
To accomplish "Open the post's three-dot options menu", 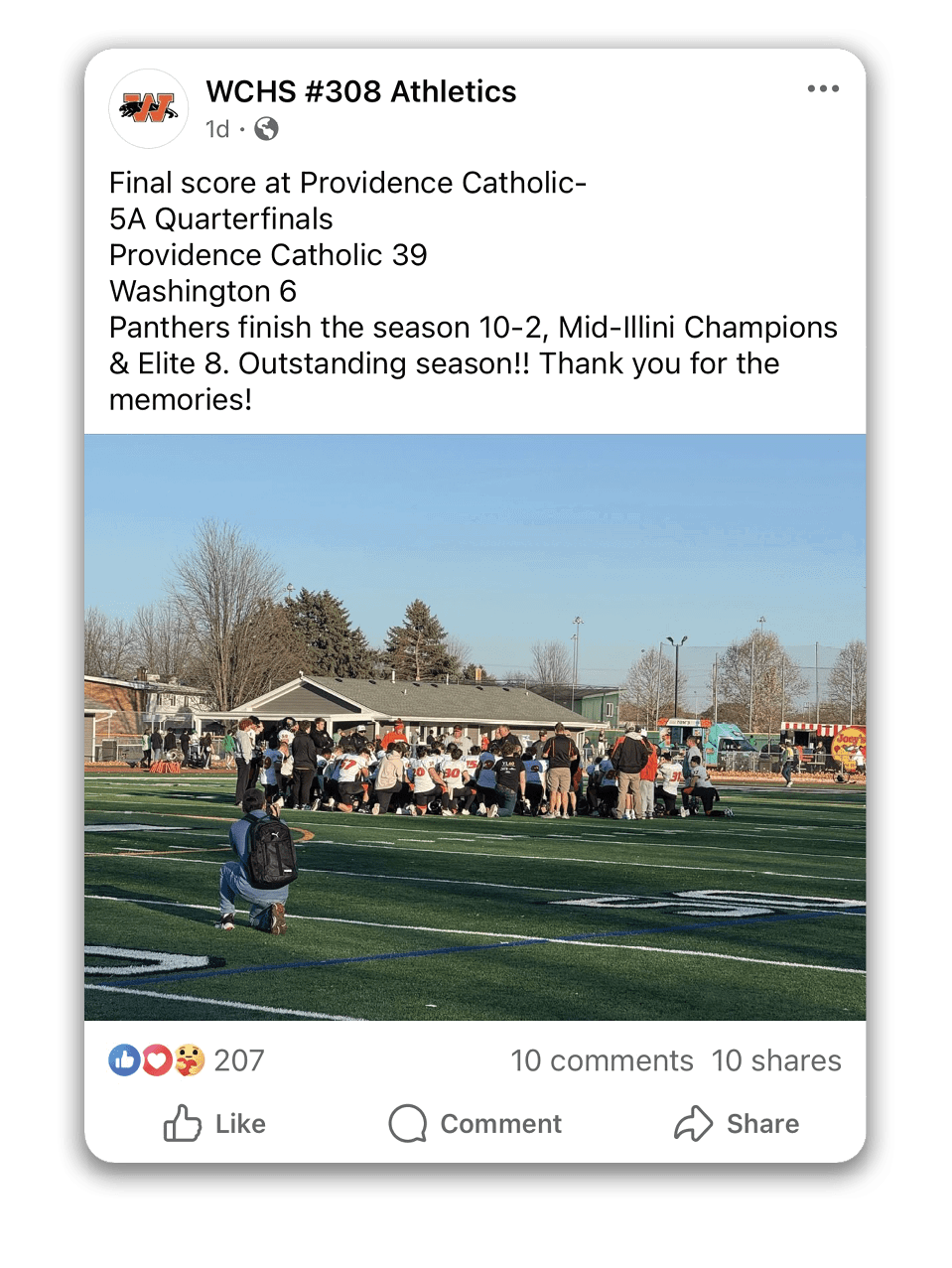I will pyautogui.click(x=823, y=89).
